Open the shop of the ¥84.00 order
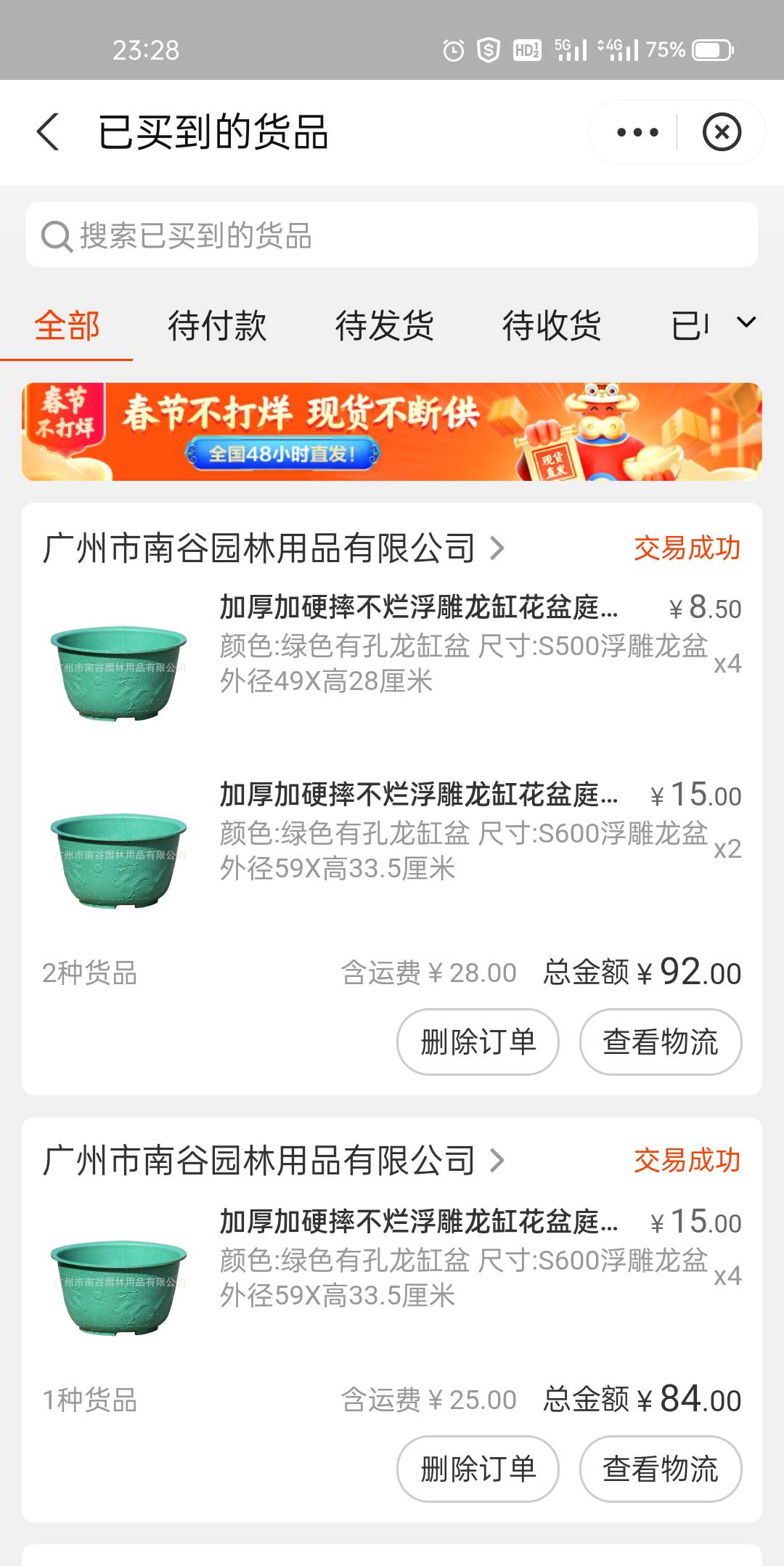 [x=272, y=1161]
